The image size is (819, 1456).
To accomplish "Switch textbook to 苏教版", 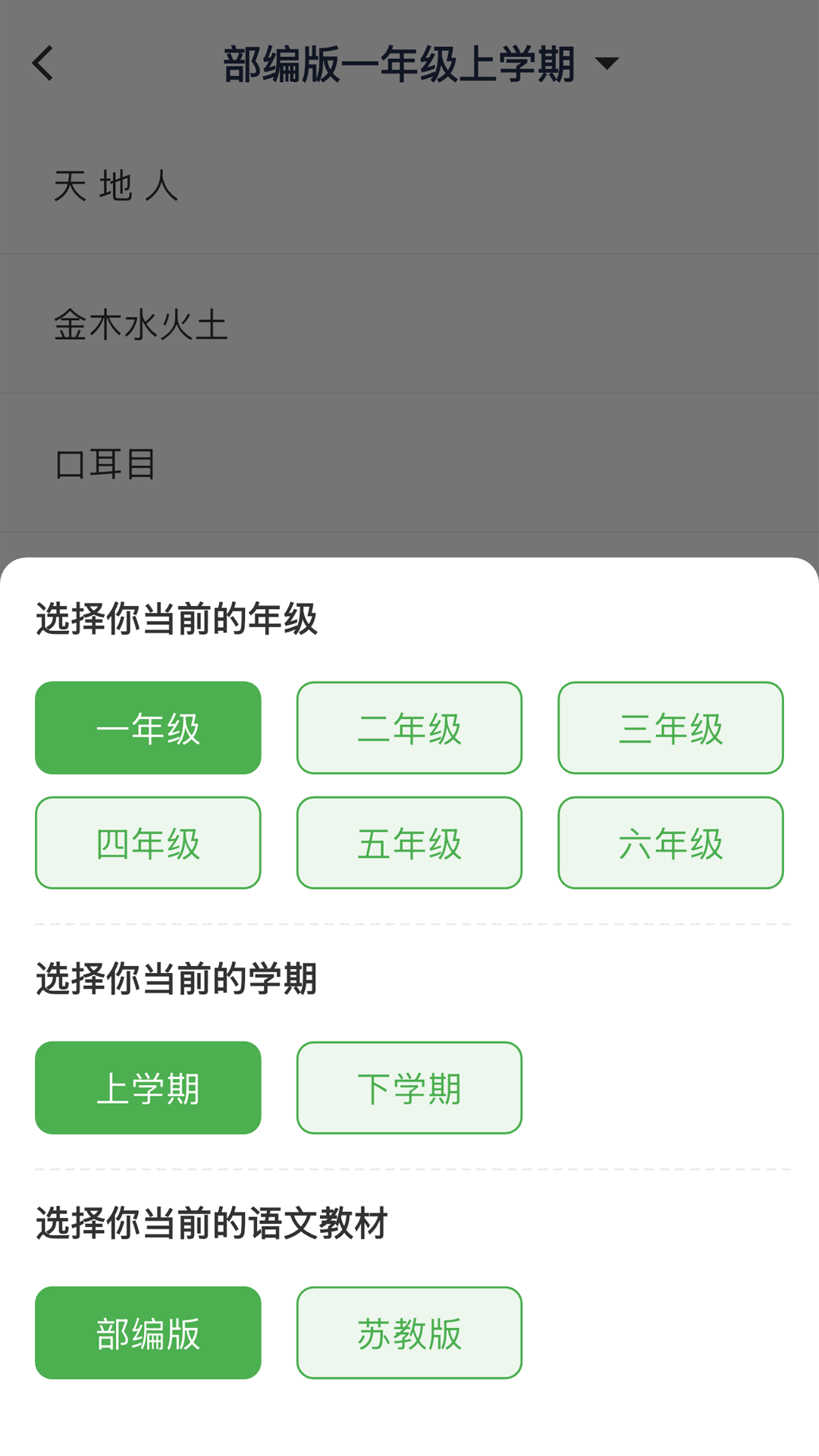I will point(409,1332).
